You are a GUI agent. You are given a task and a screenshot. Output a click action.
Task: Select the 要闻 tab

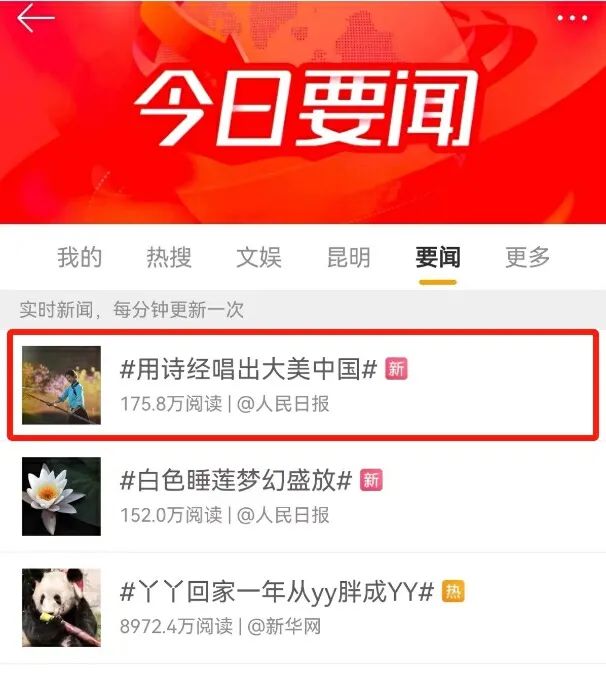point(438,258)
